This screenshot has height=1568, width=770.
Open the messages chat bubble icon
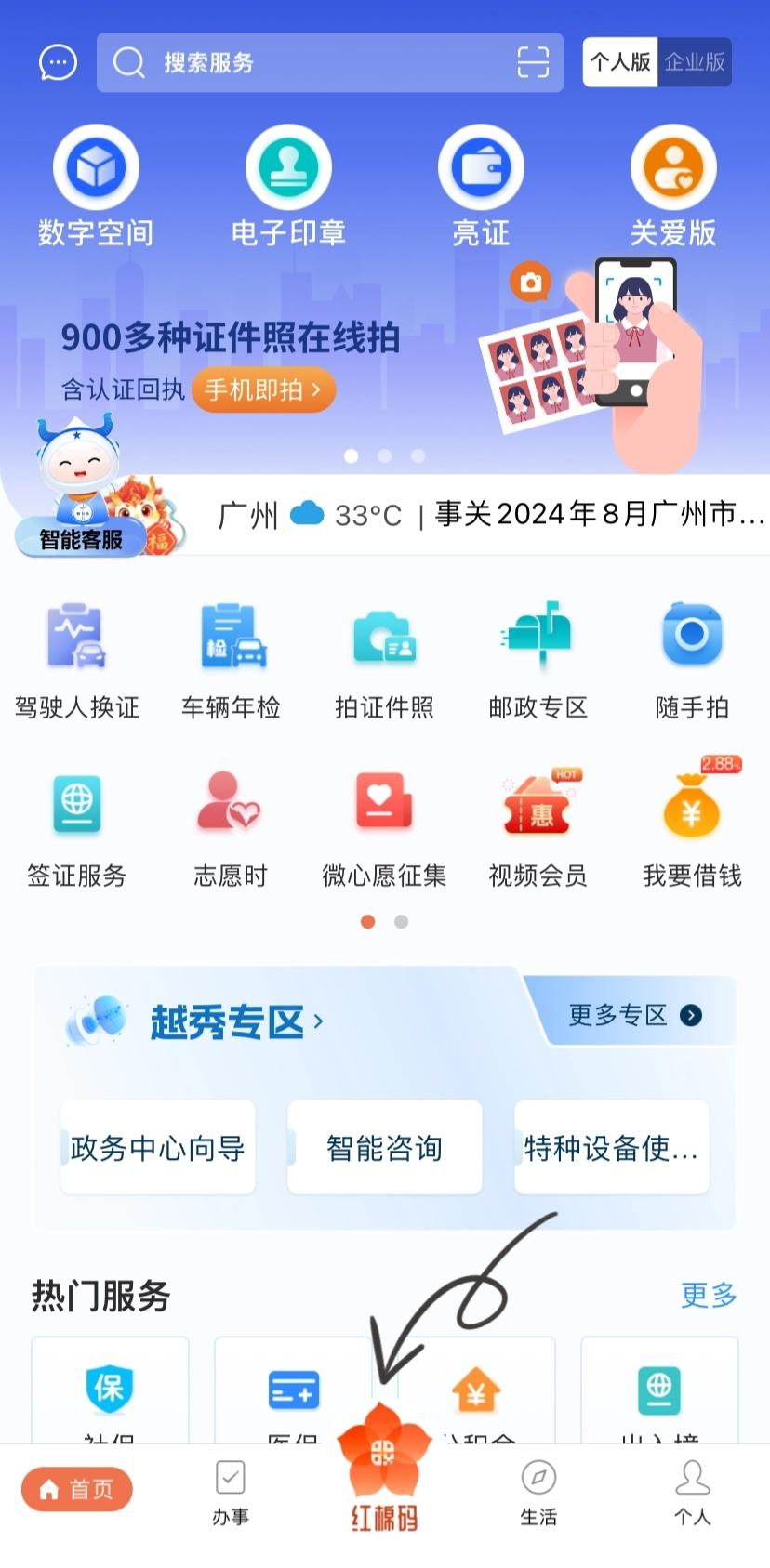58,63
